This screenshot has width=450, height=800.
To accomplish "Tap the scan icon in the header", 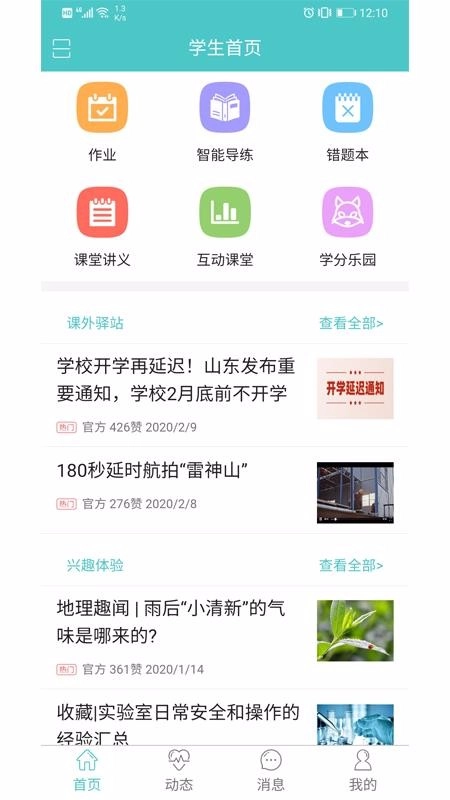I will coord(62,48).
